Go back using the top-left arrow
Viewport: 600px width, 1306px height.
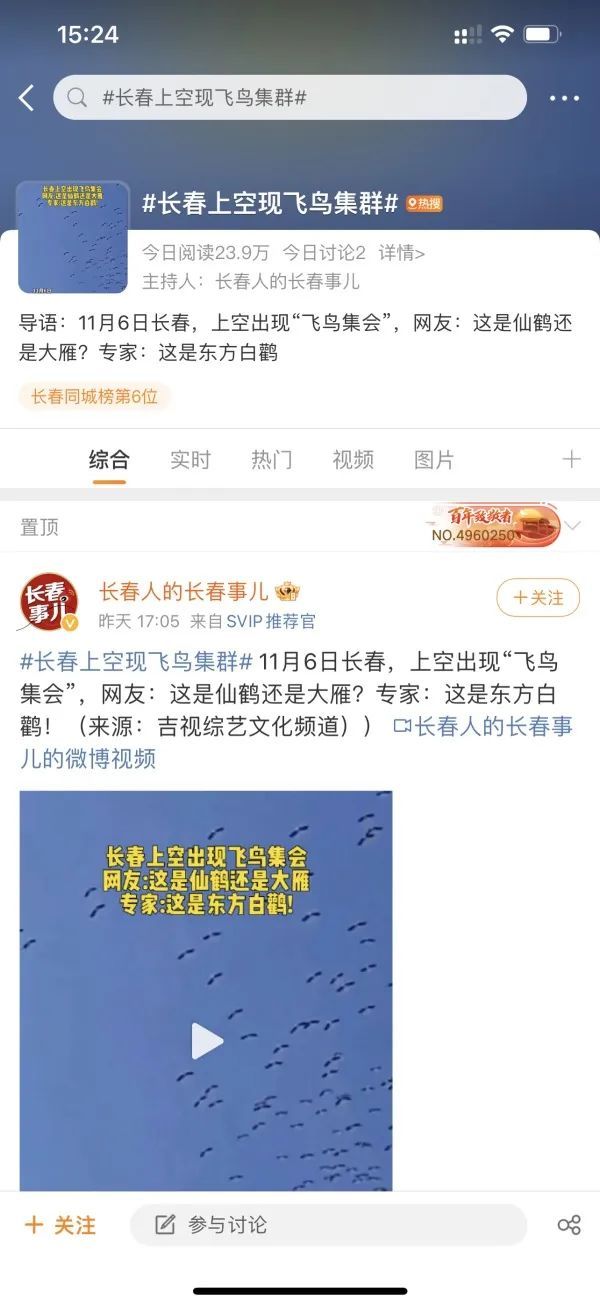click(26, 98)
